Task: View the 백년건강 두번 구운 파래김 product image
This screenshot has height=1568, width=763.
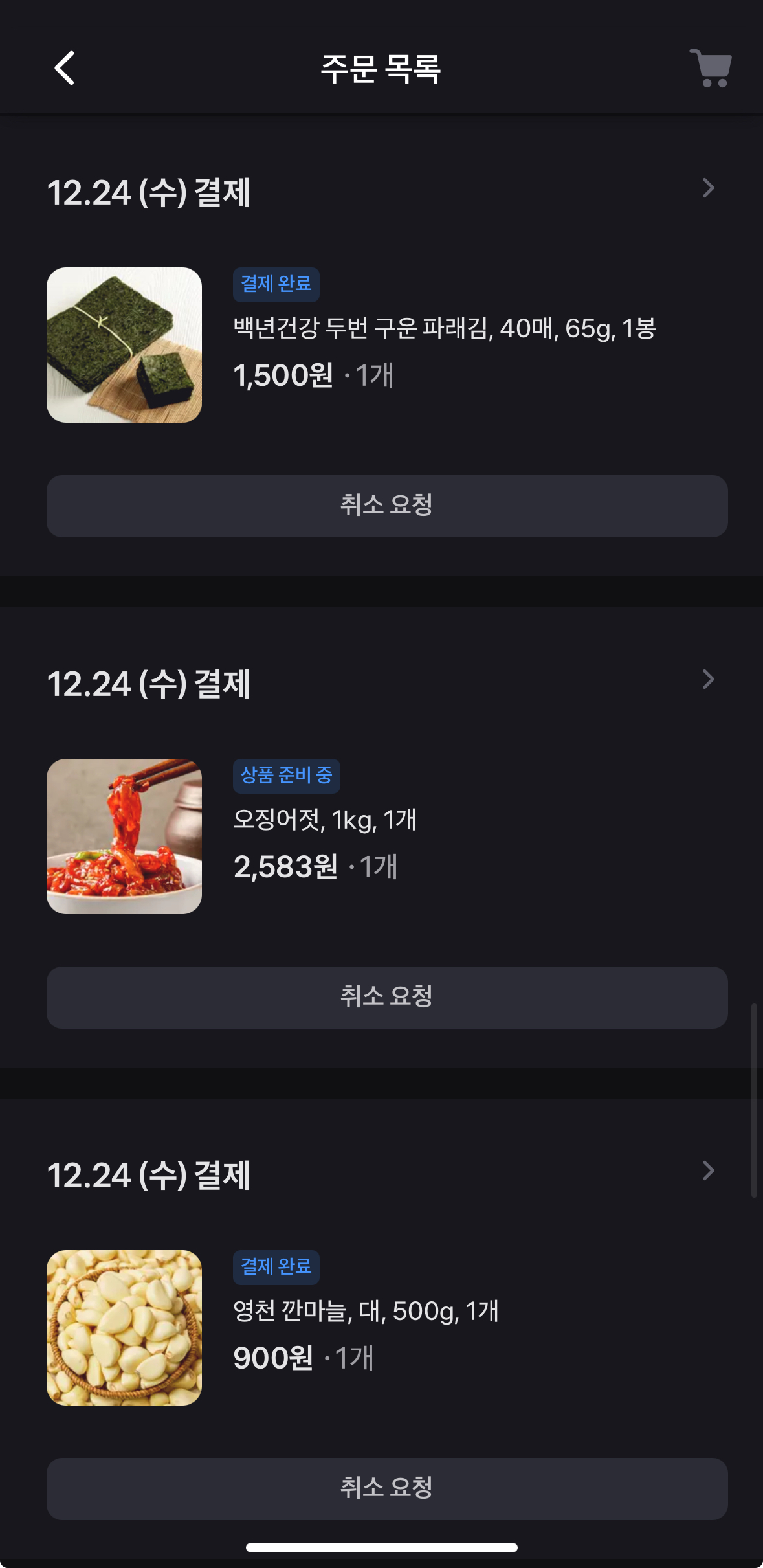Action: coord(124,345)
